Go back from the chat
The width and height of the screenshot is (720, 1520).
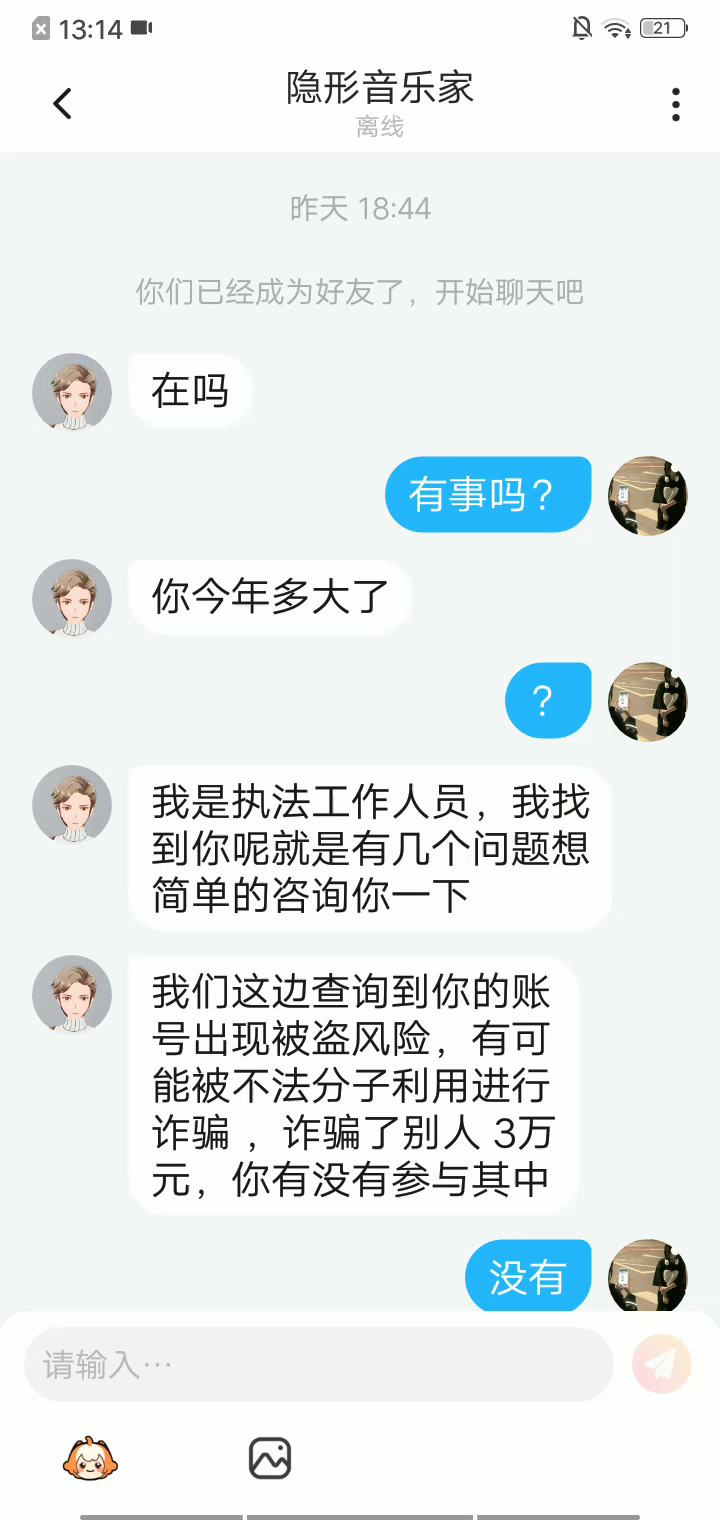pos(63,104)
